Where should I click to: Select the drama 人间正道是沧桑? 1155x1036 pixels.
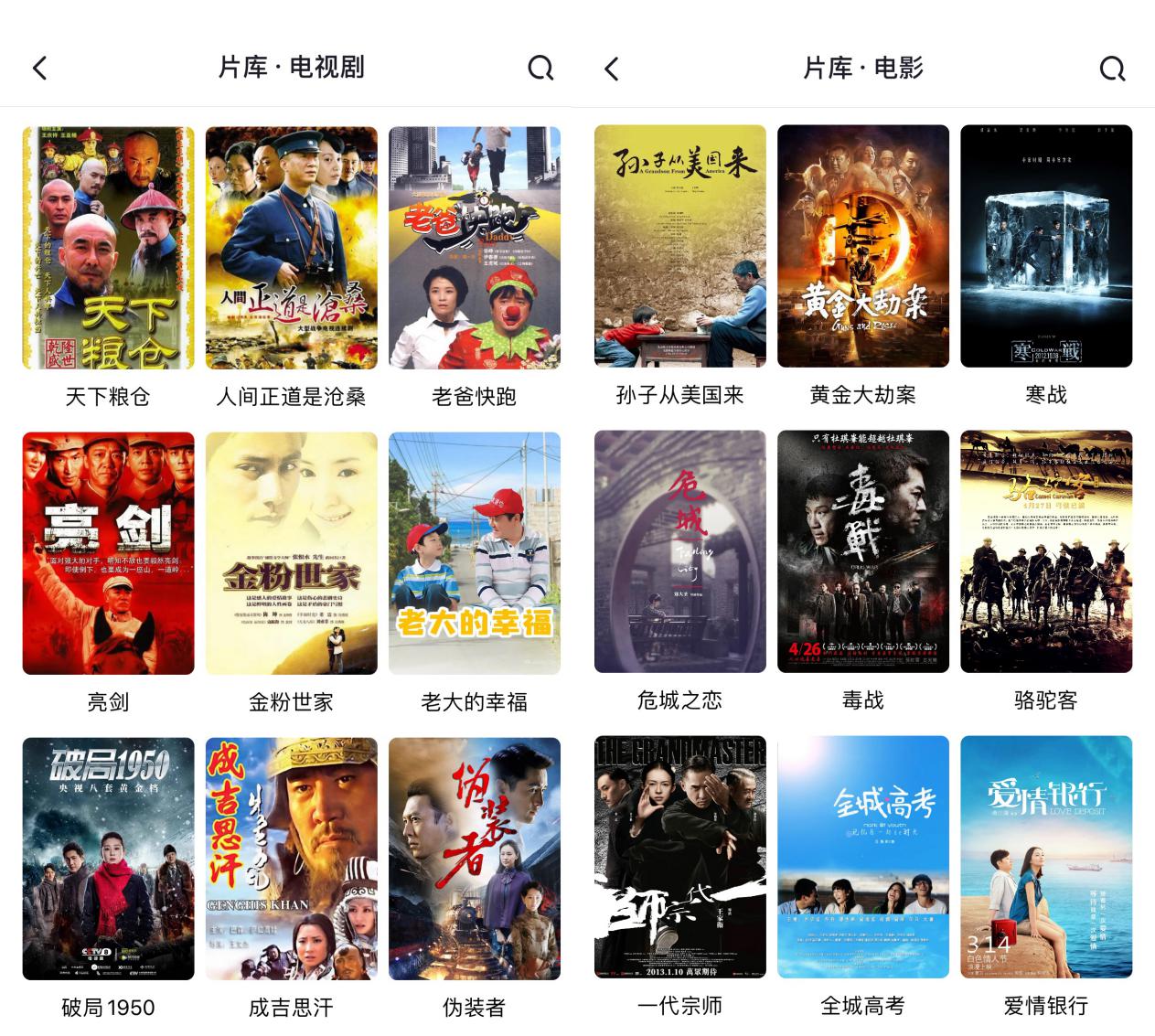pos(291,248)
